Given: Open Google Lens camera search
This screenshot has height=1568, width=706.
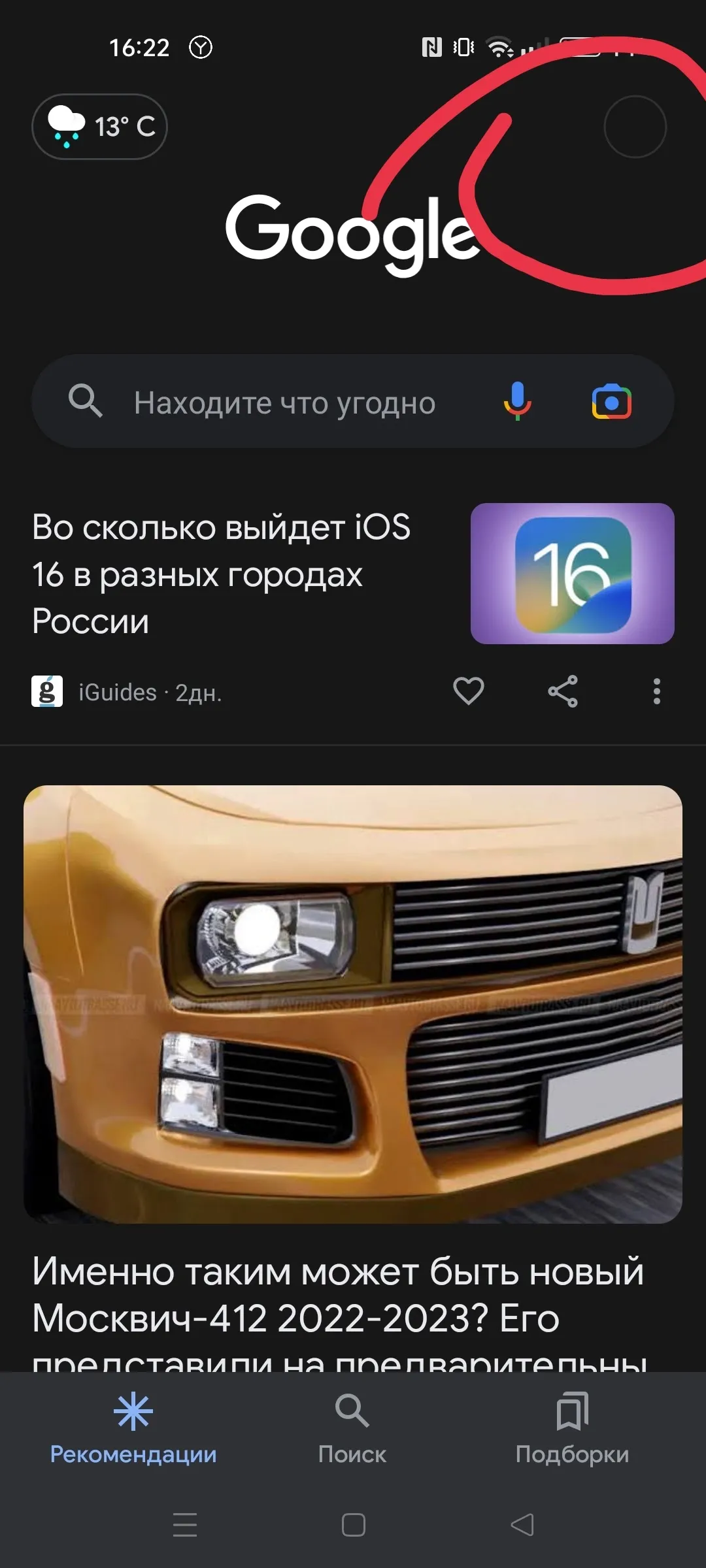Looking at the screenshot, I should click(x=612, y=402).
